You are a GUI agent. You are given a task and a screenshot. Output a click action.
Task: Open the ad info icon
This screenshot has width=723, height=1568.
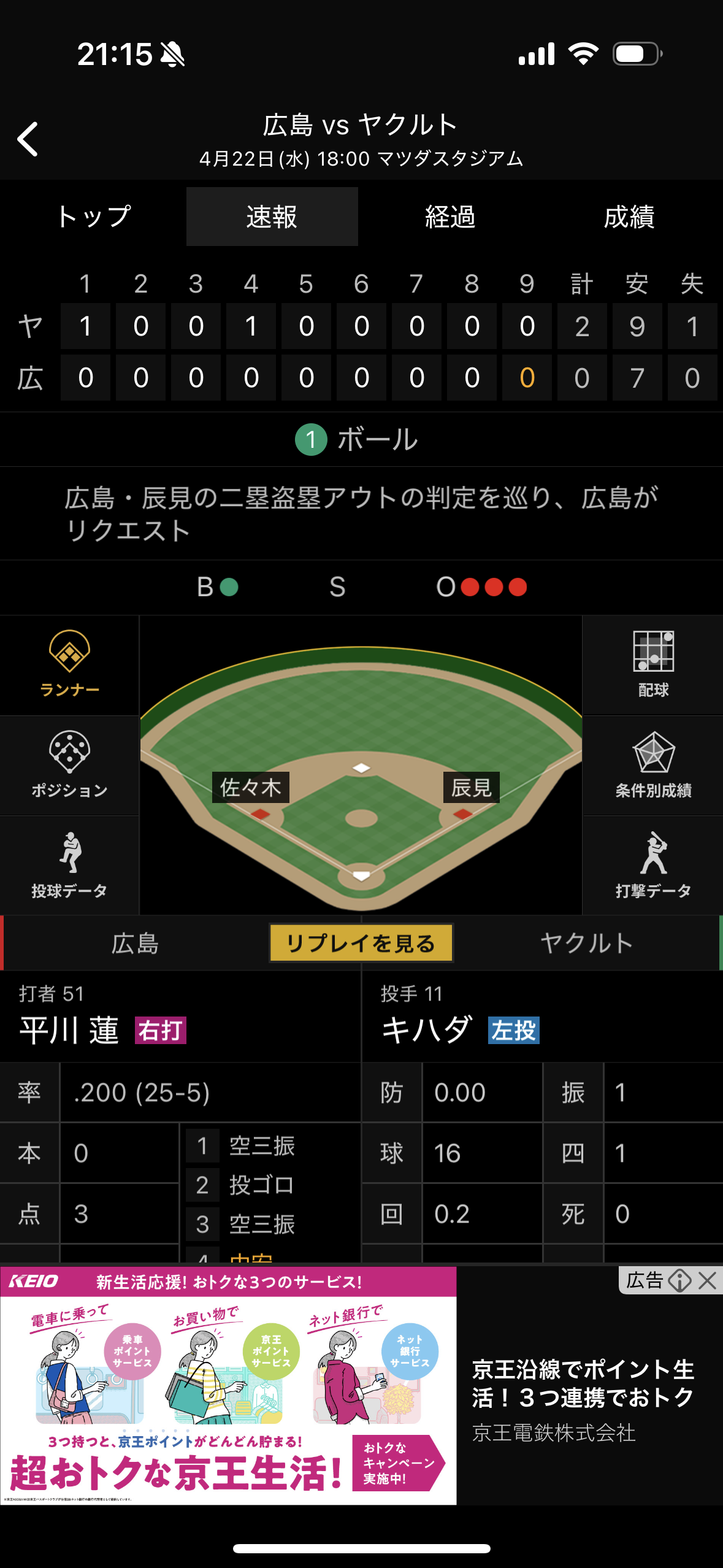click(x=679, y=1280)
